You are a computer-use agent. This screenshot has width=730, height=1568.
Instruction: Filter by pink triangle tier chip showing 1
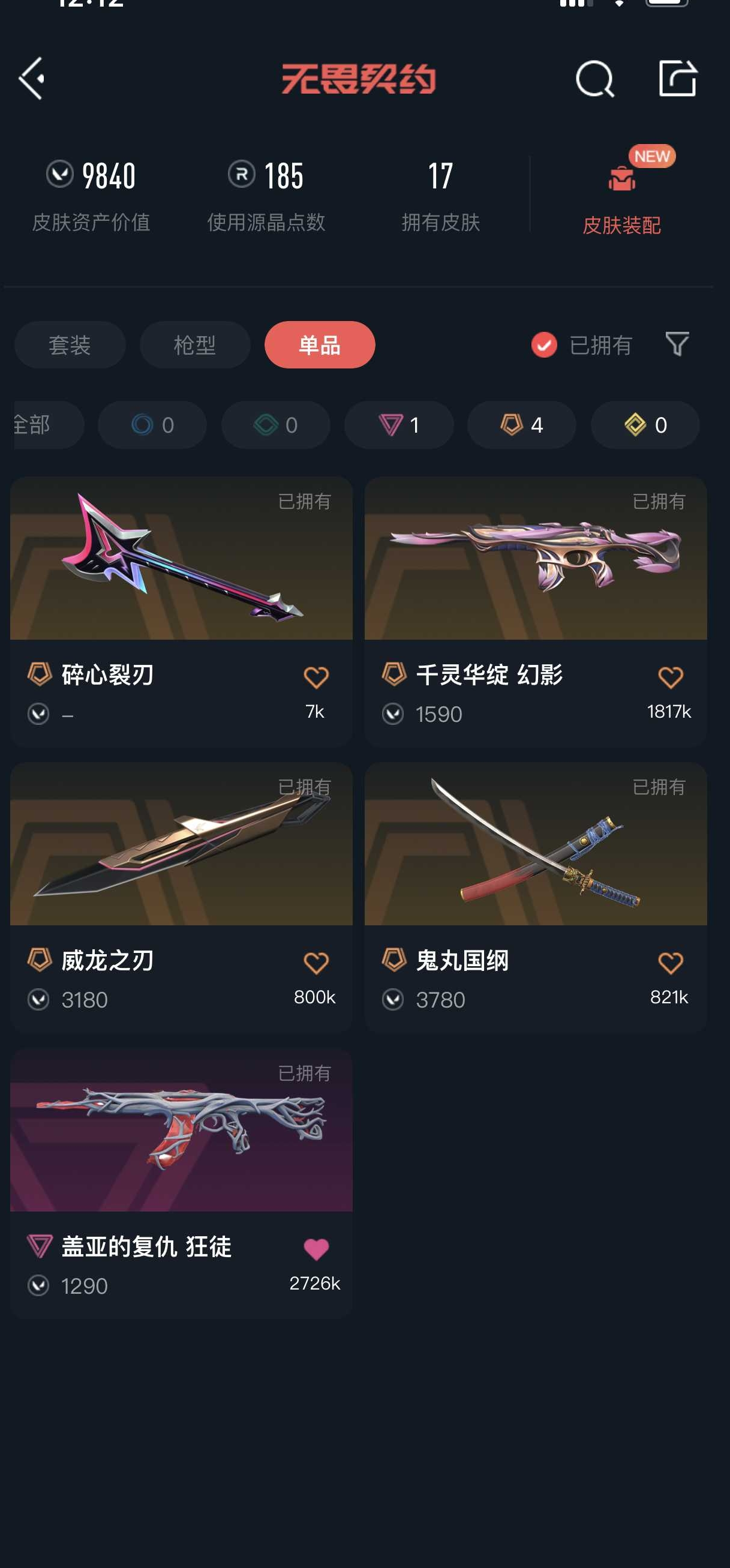pyautogui.click(x=398, y=425)
